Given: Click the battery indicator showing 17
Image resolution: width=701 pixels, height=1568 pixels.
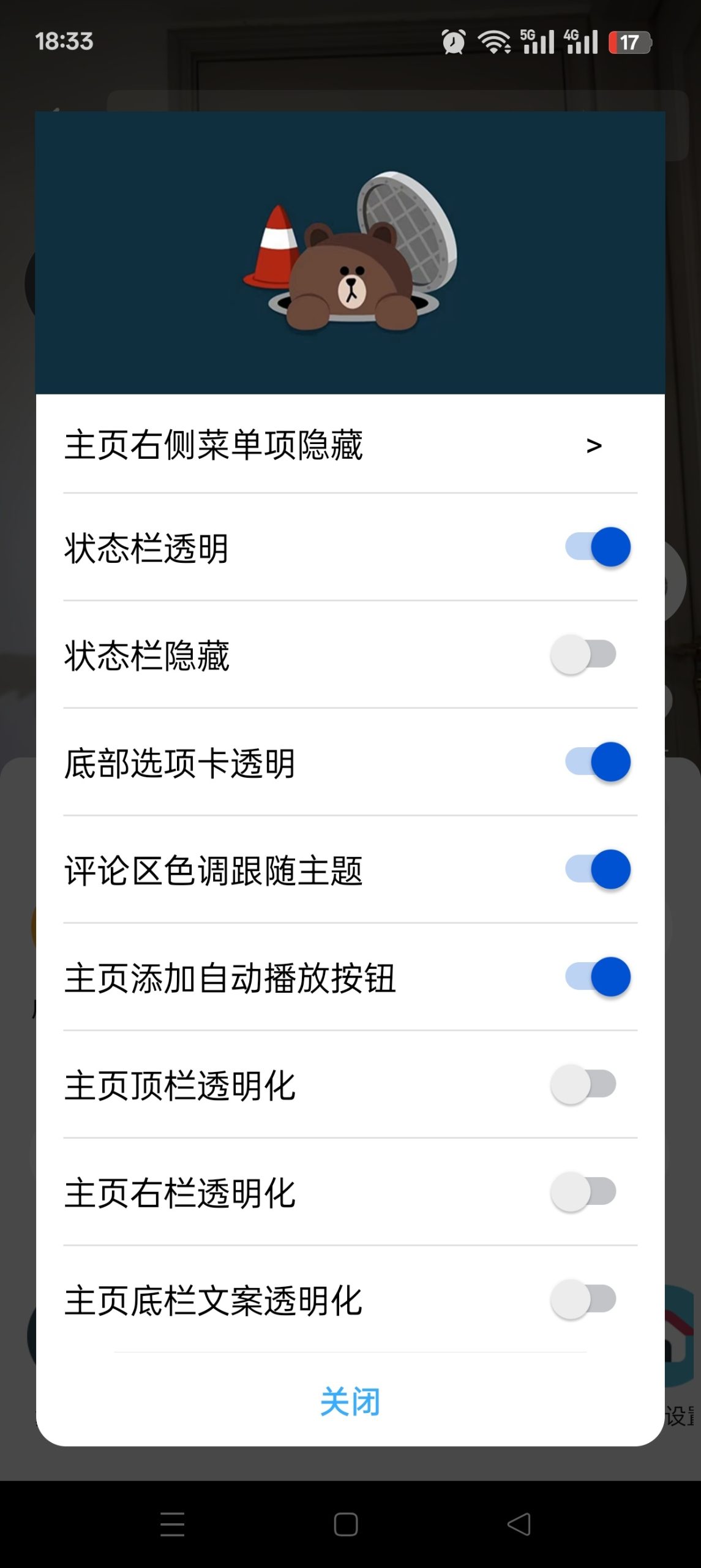Looking at the screenshot, I should click(628, 42).
